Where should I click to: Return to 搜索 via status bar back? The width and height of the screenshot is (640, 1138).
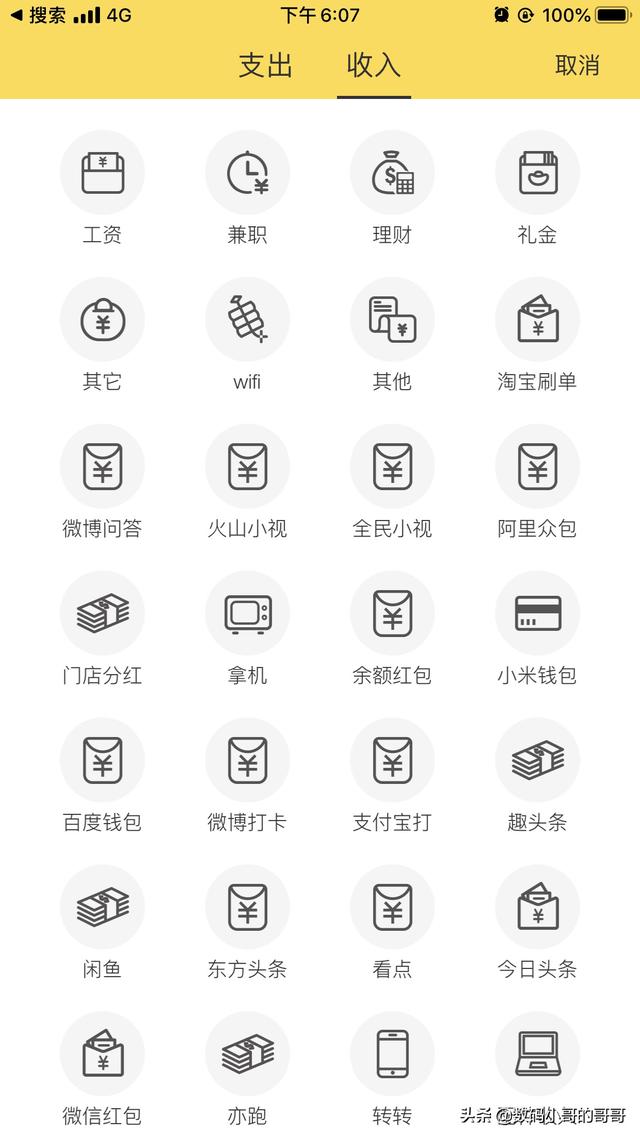(38, 15)
